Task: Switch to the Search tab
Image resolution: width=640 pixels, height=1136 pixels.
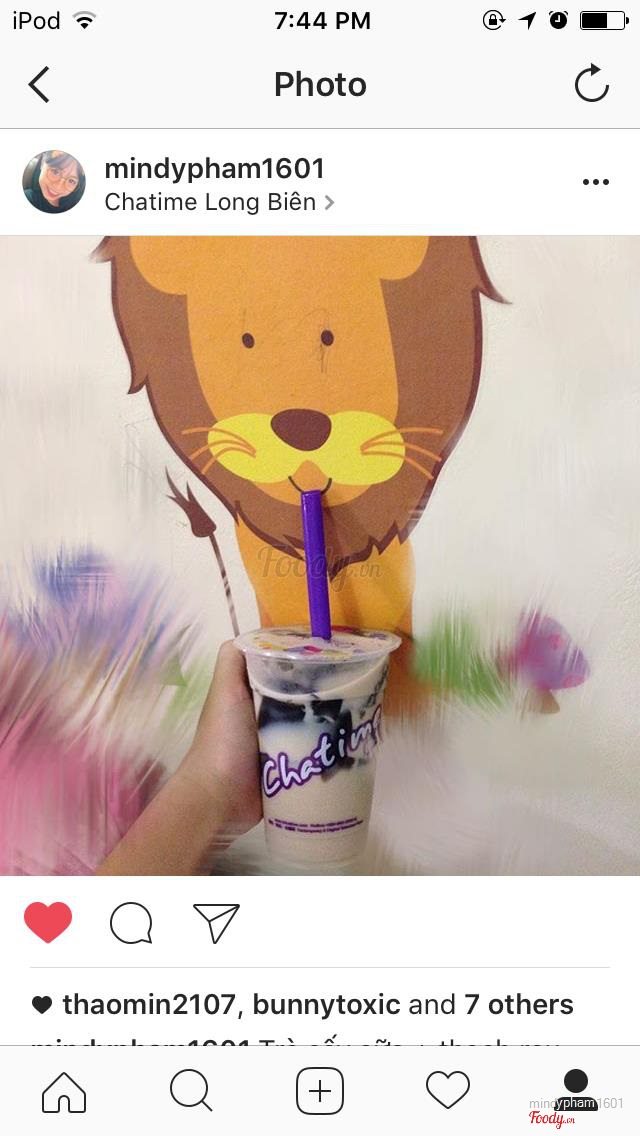Action: point(191,1091)
